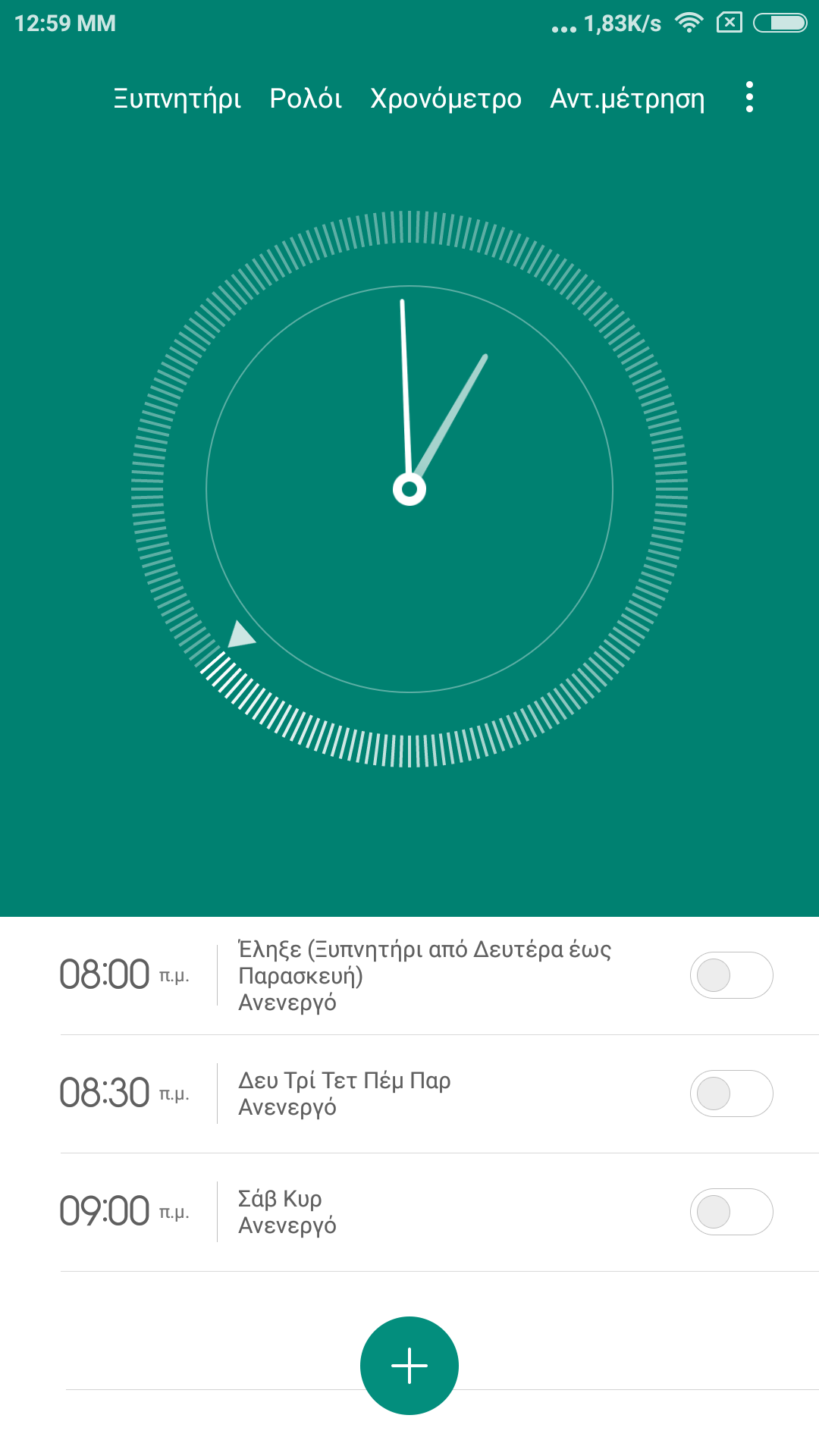The image size is (819, 1456).
Task: Open the three-dot overflow menu
Action: 749,97
